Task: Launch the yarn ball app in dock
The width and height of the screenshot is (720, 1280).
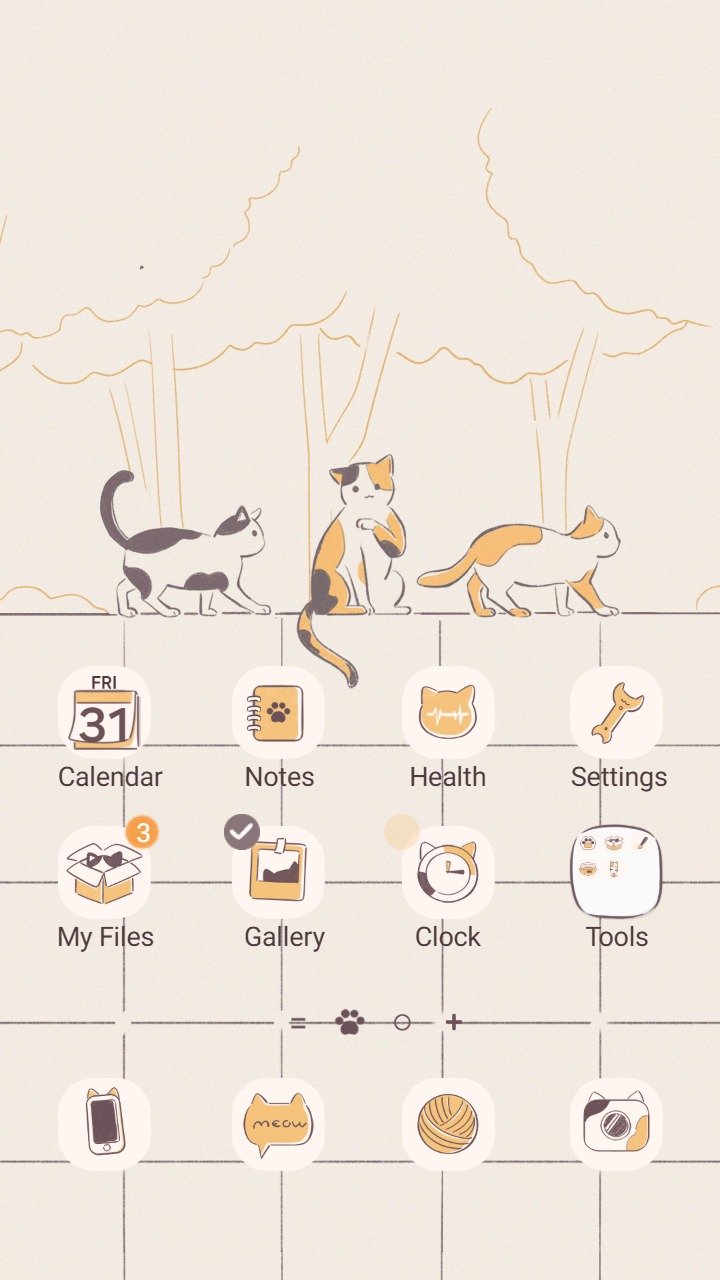Action: click(447, 1124)
